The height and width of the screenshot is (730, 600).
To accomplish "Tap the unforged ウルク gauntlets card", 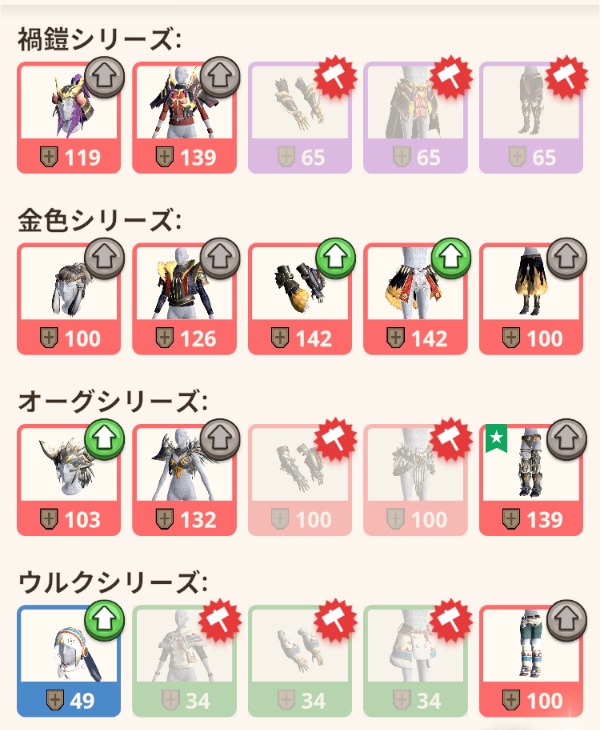I will click(299, 659).
